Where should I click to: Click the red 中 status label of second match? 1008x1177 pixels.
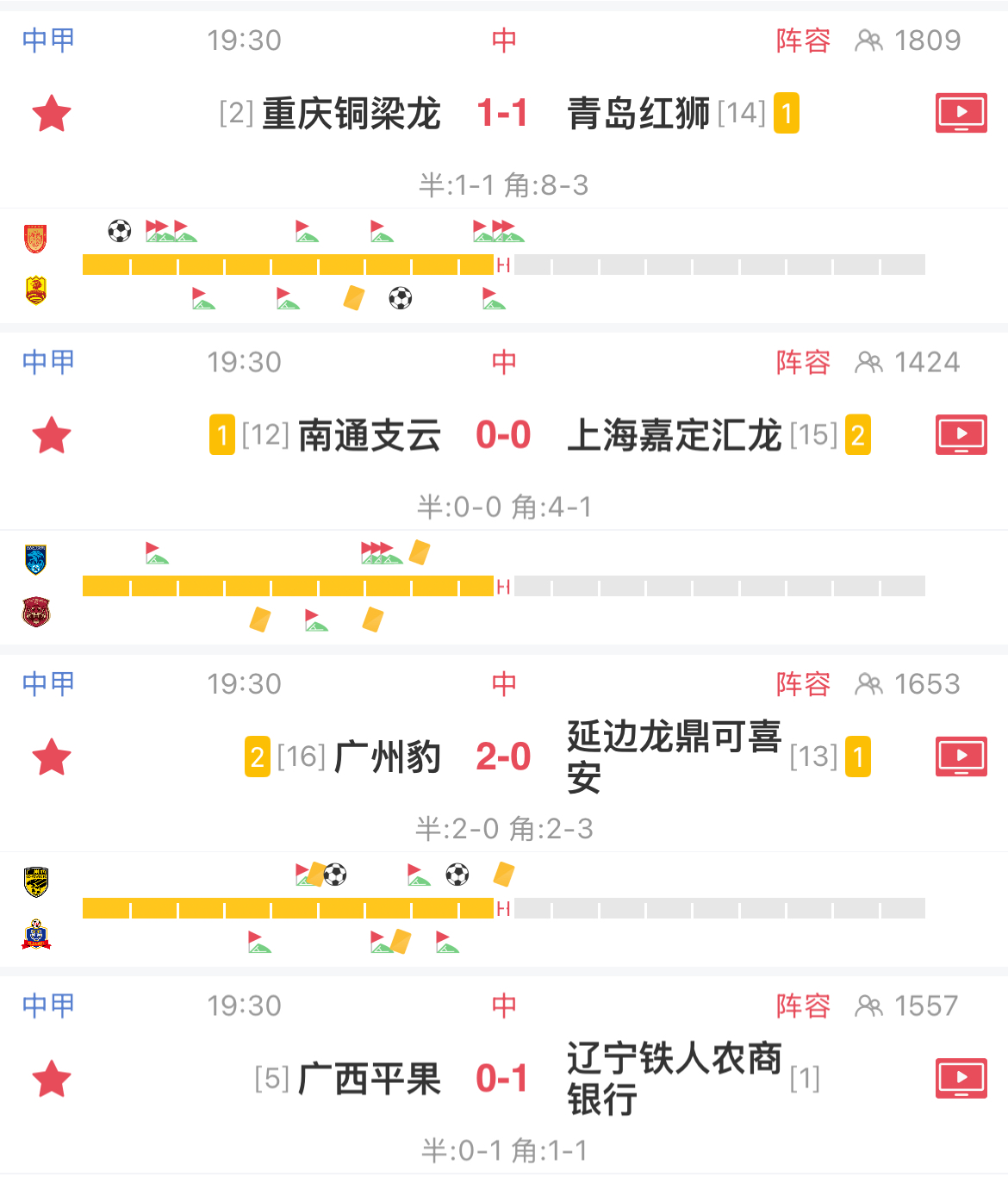(x=504, y=362)
